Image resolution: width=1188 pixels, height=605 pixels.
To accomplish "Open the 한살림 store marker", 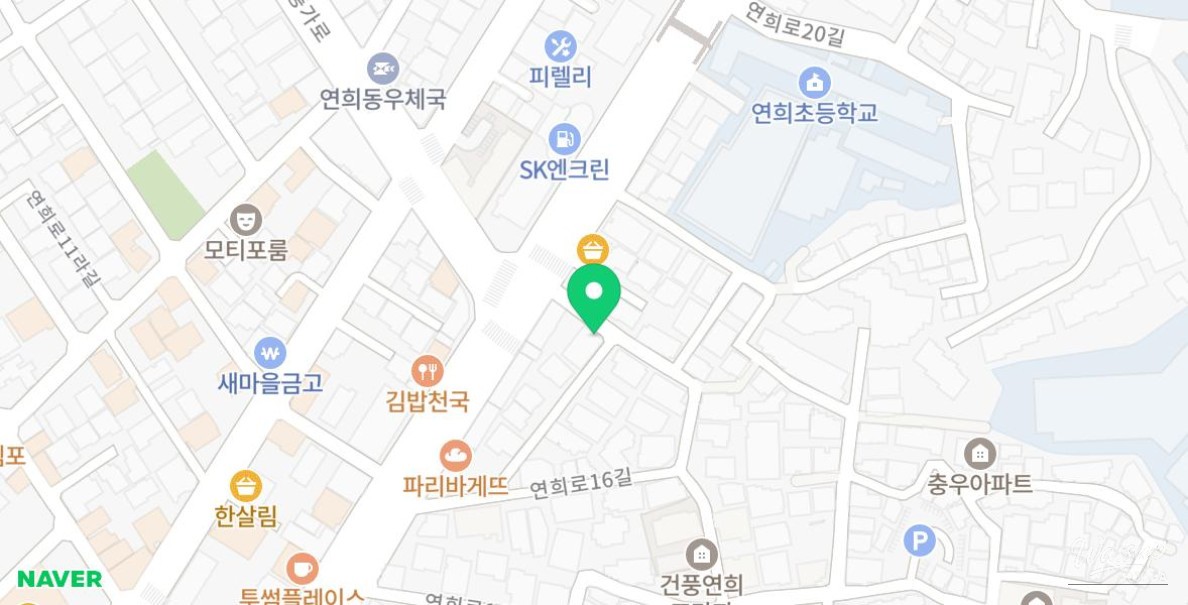I will 246,486.
